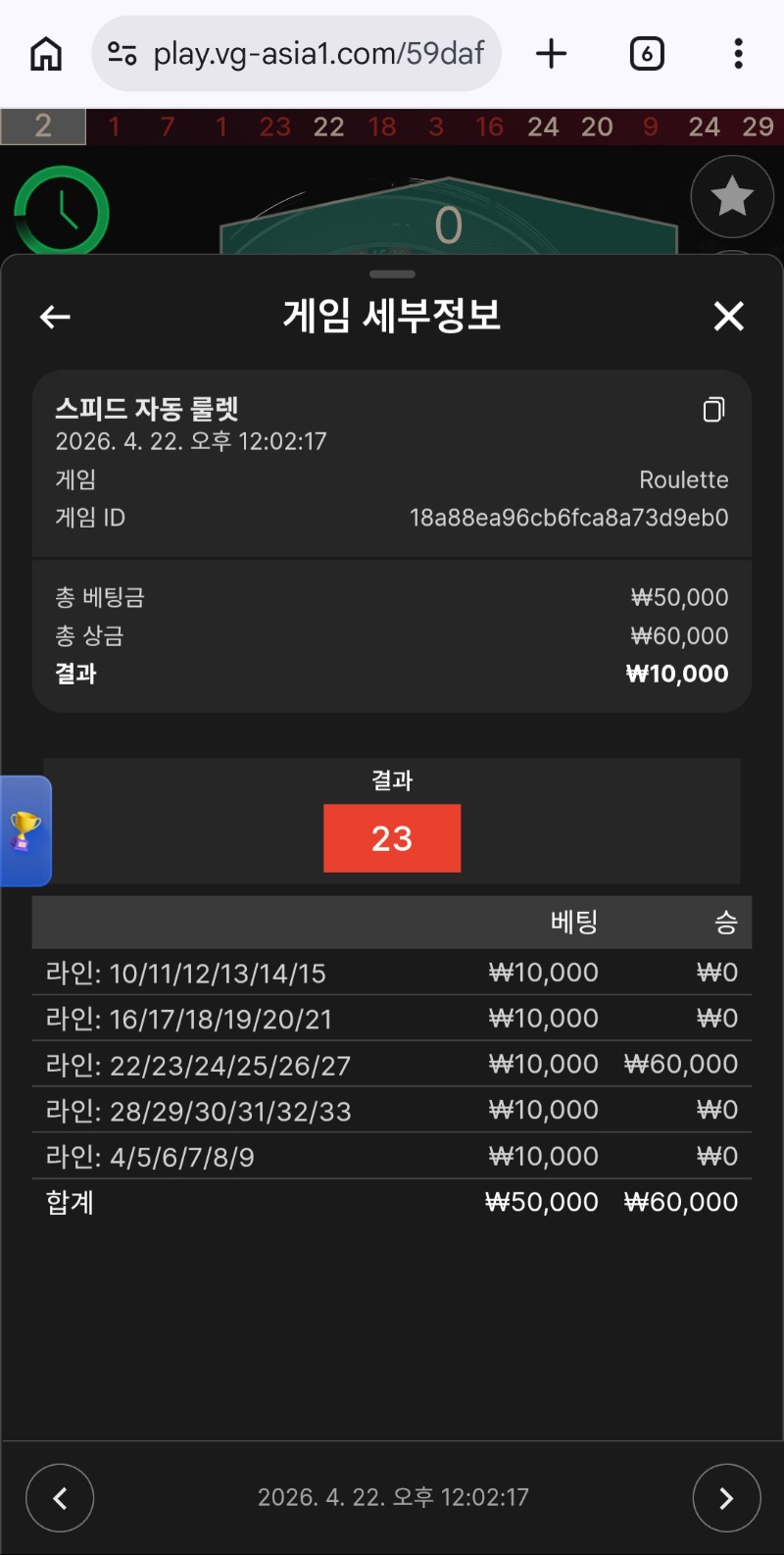
Task: Open a new browser tab
Action: (x=552, y=54)
